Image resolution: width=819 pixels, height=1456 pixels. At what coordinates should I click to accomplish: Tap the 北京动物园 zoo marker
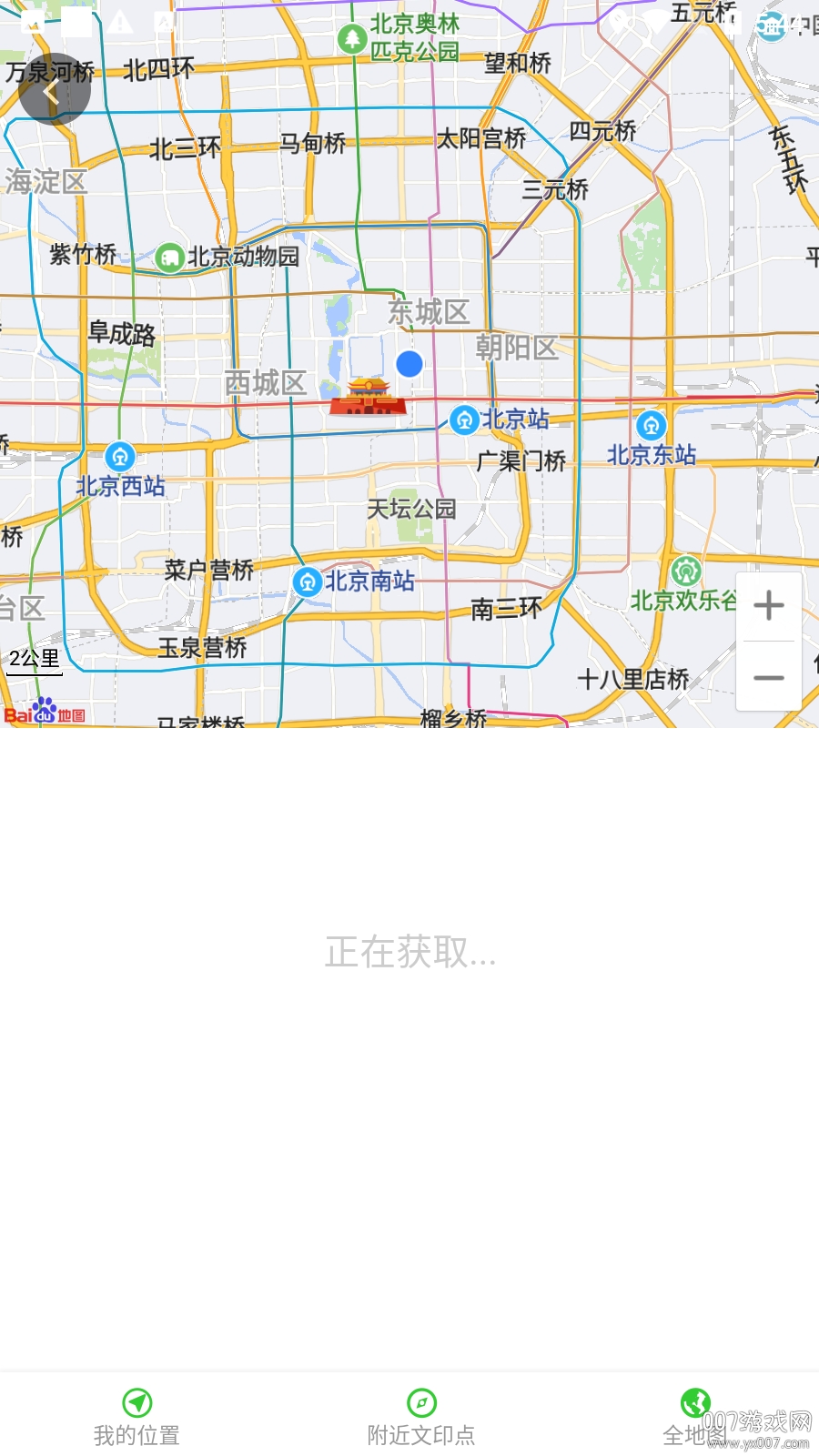point(171,257)
